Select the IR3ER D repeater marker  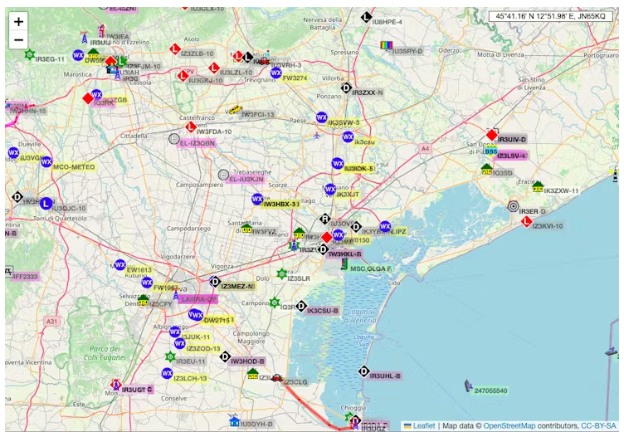click(514, 206)
